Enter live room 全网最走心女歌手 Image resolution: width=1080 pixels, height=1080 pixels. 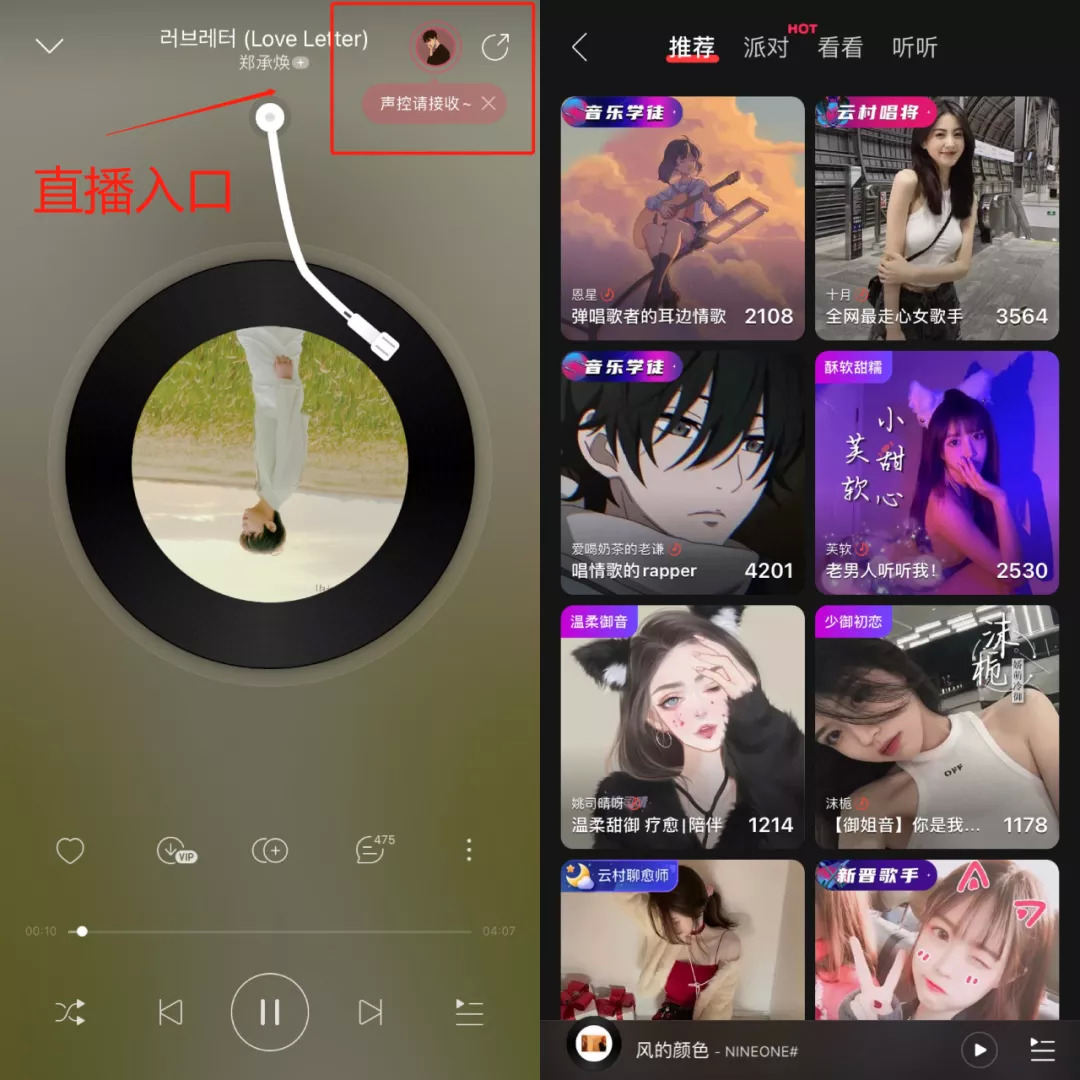tap(936, 218)
